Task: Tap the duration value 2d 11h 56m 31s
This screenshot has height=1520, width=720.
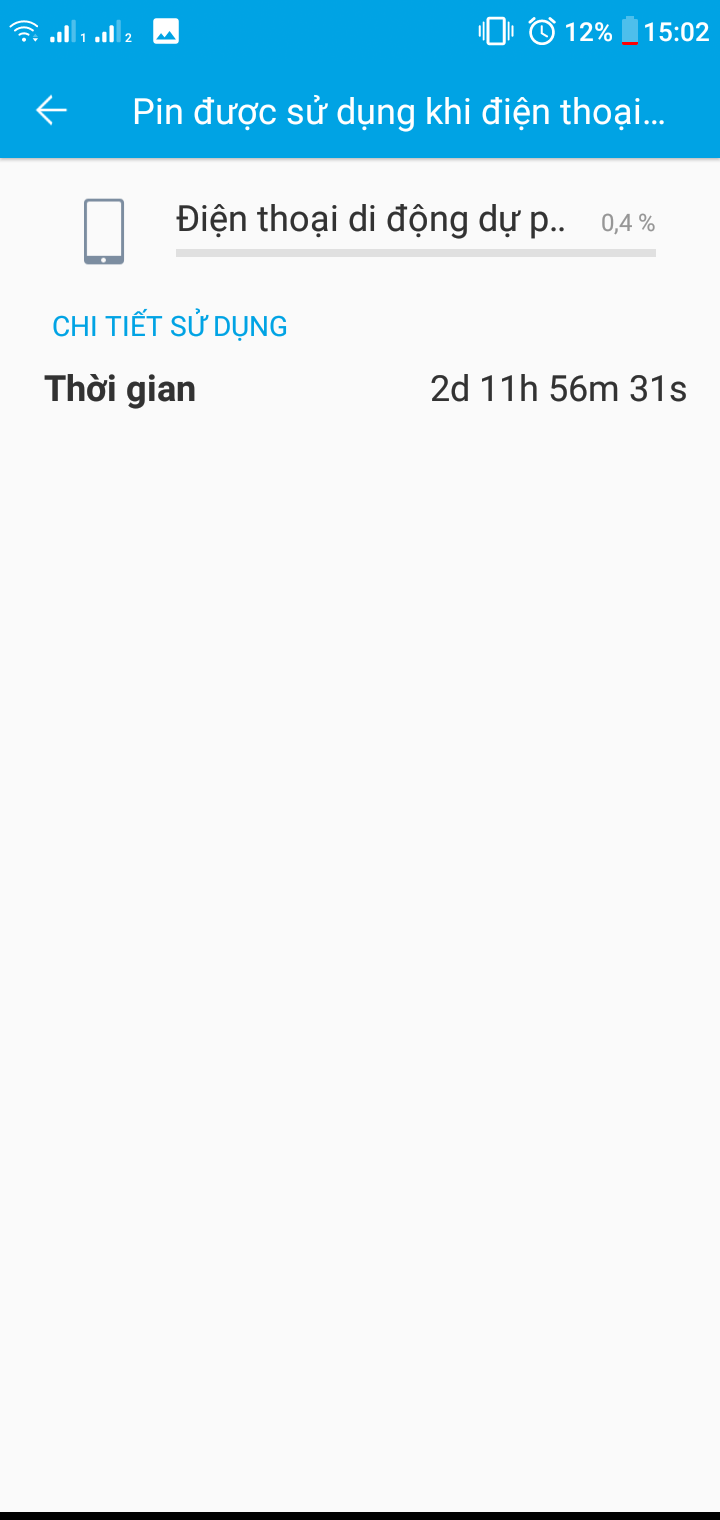Action: tap(558, 388)
